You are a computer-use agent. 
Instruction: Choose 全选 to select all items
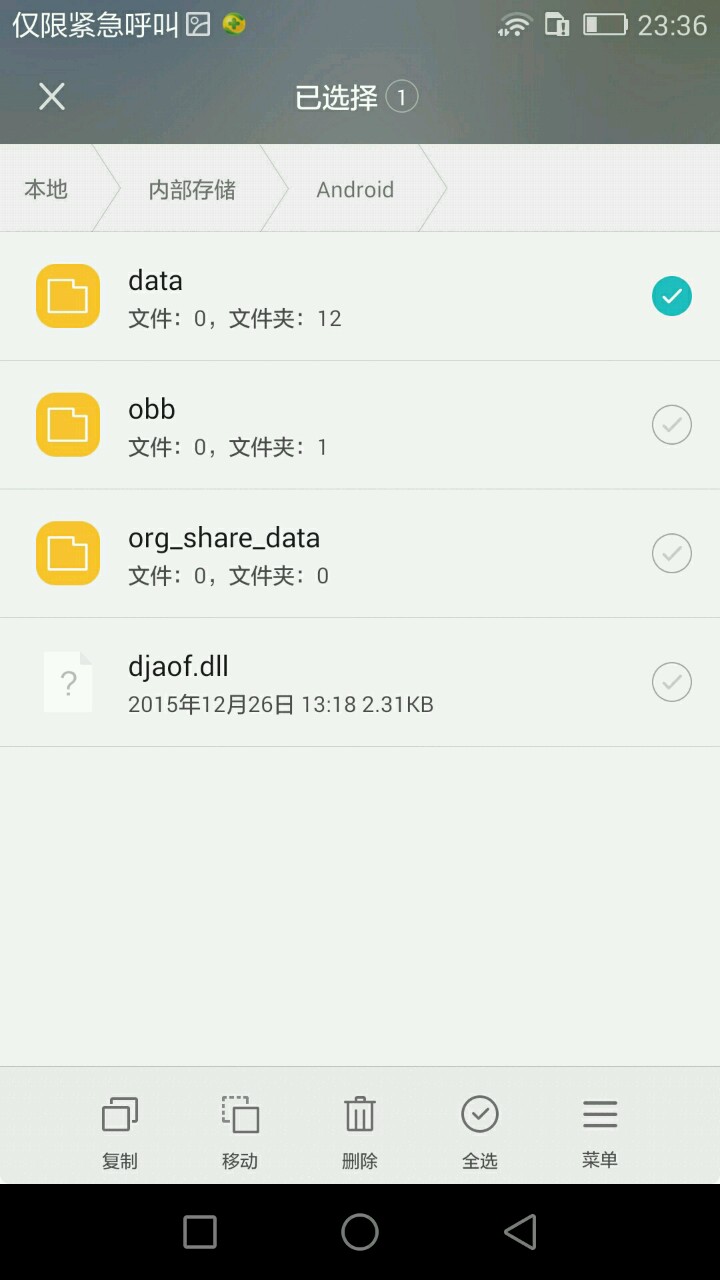click(x=480, y=1131)
